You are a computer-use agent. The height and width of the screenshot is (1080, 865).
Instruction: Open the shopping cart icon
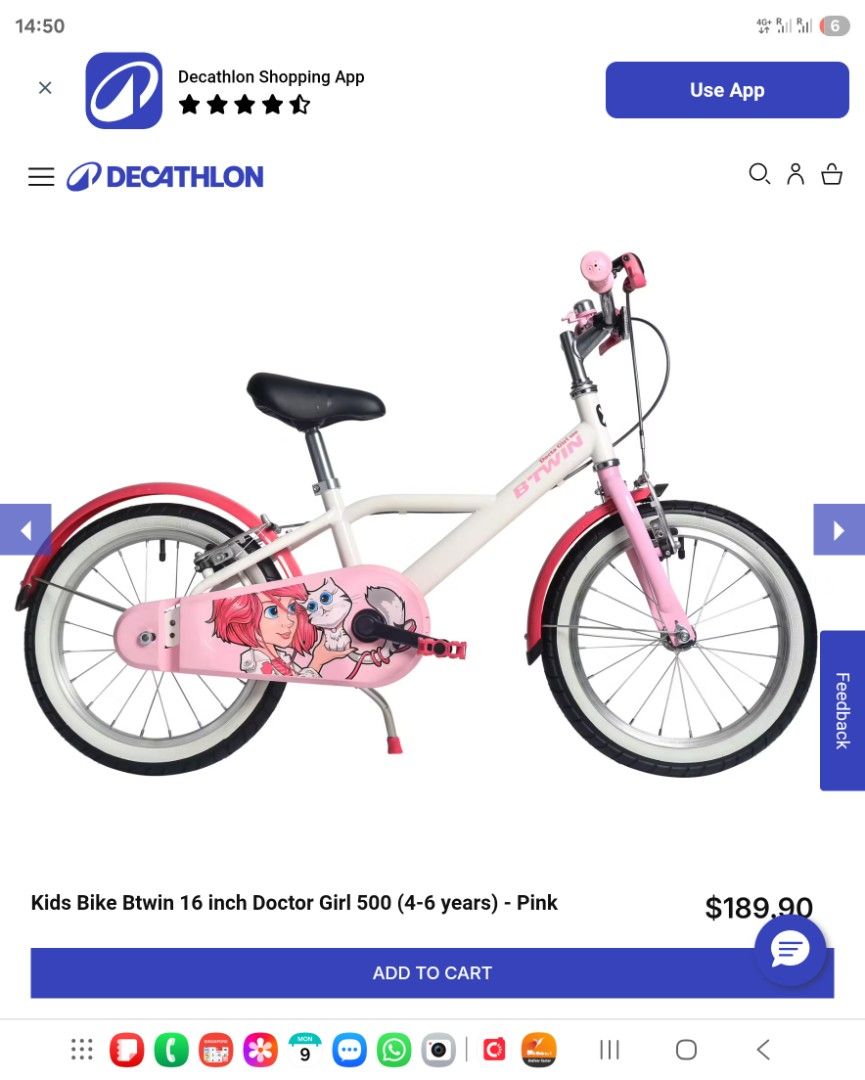click(x=832, y=174)
